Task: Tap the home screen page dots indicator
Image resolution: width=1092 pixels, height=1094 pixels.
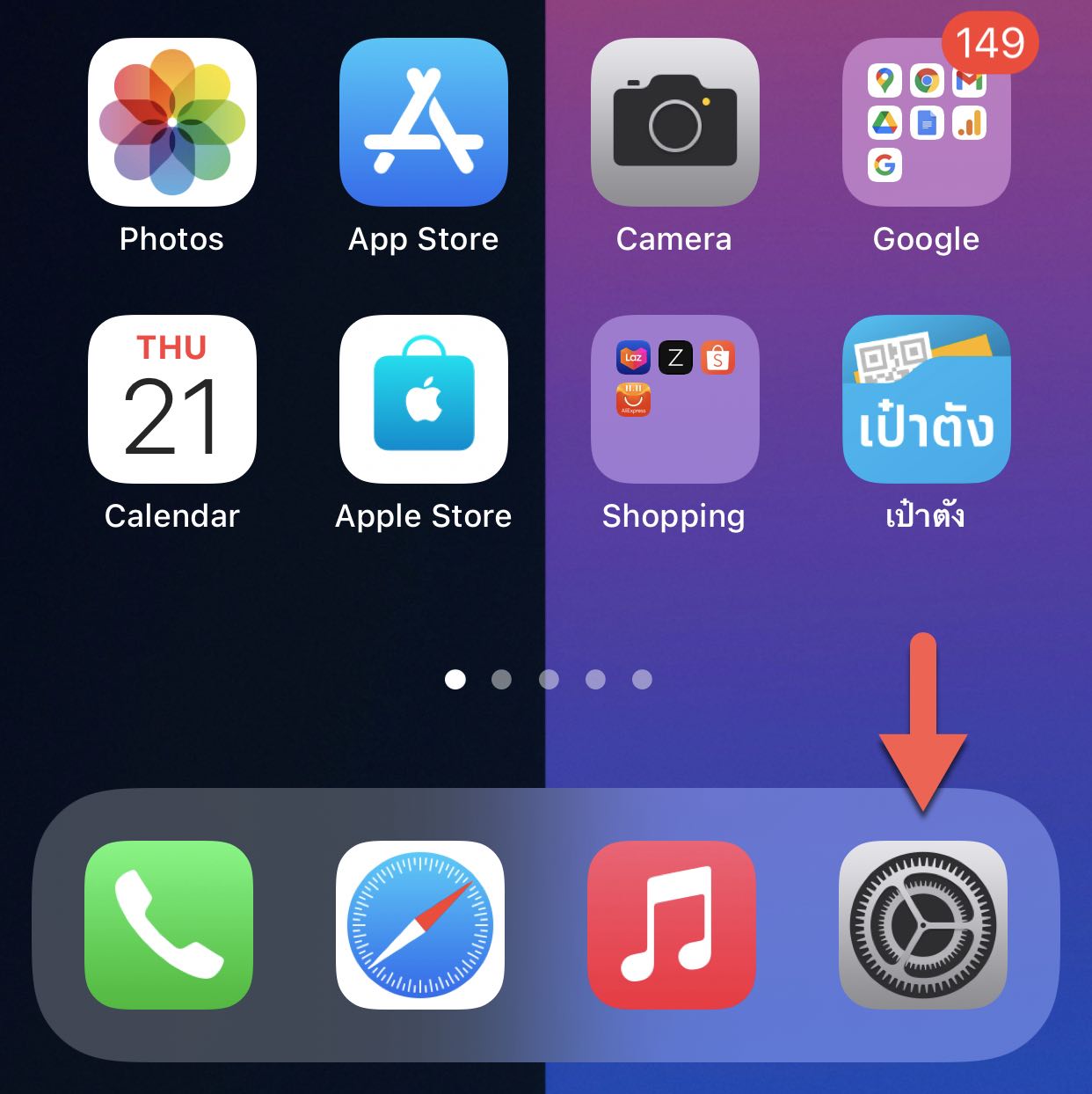Action: (549, 680)
